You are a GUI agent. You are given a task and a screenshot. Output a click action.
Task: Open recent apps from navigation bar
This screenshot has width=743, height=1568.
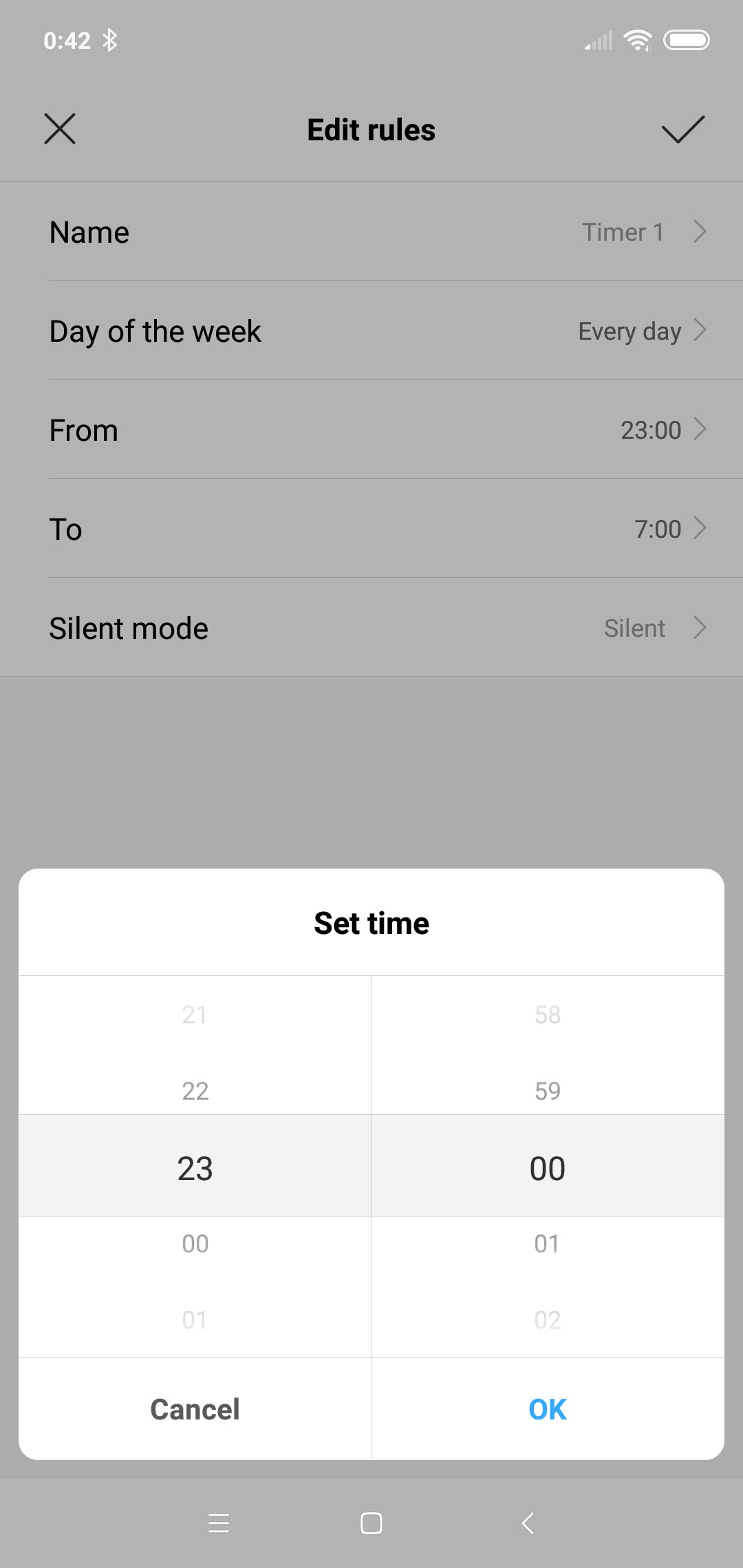coord(219,1523)
